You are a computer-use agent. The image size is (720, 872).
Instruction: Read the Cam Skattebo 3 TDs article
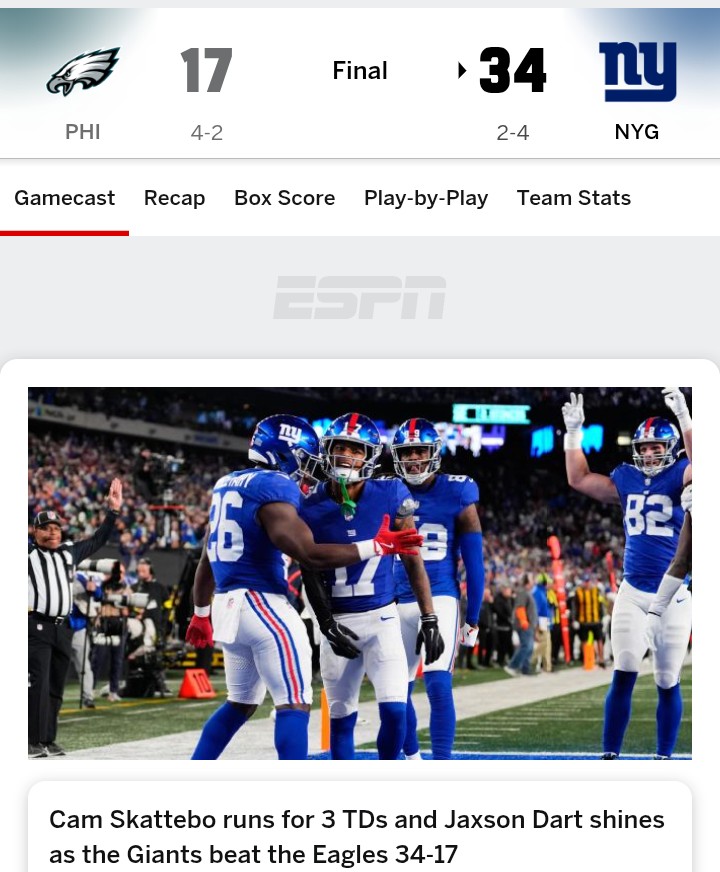coord(357,837)
